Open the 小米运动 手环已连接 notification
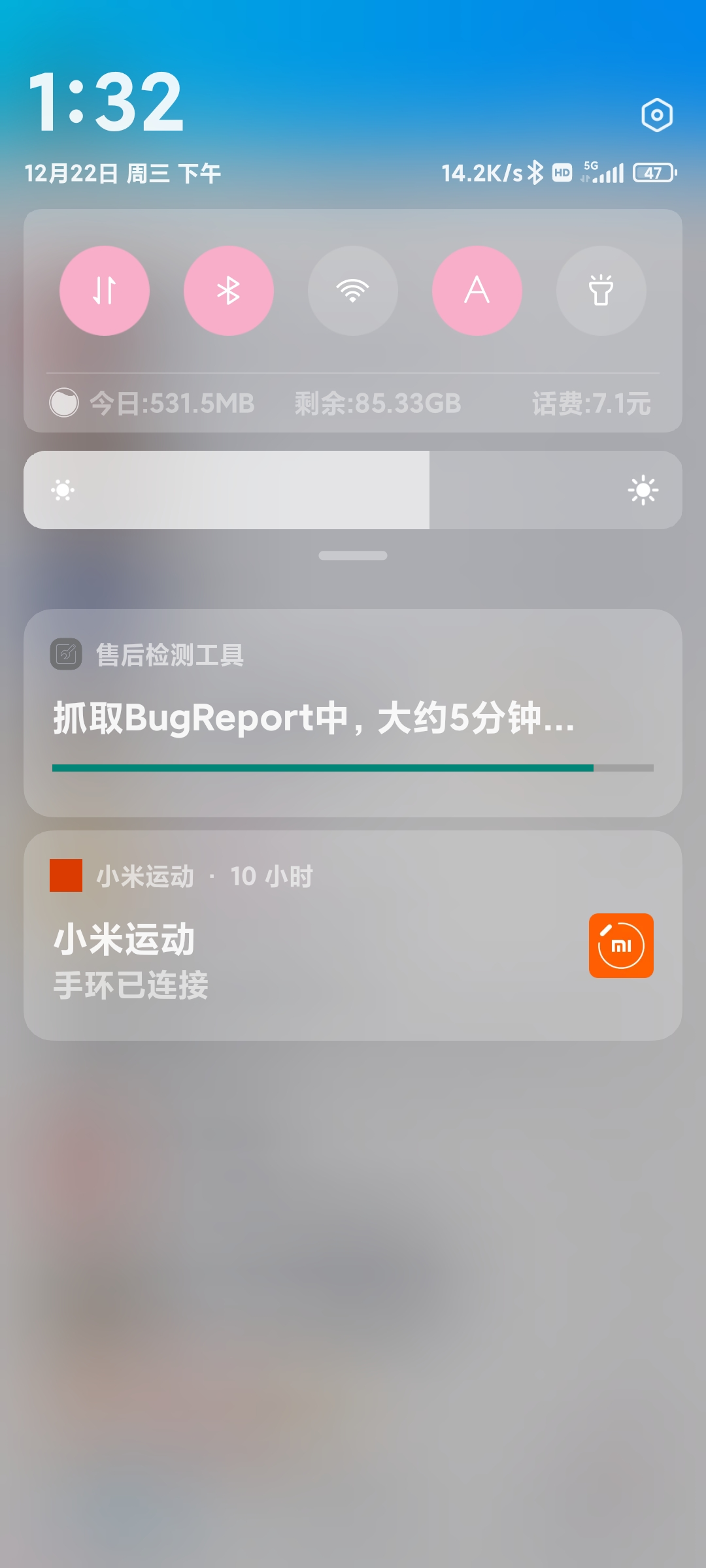The height and width of the screenshot is (1568, 706). tap(353, 936)
